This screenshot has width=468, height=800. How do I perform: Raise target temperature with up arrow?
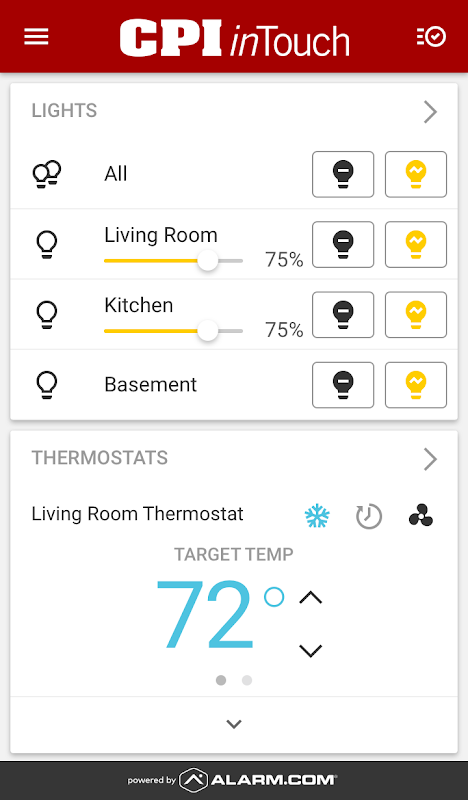310,597
